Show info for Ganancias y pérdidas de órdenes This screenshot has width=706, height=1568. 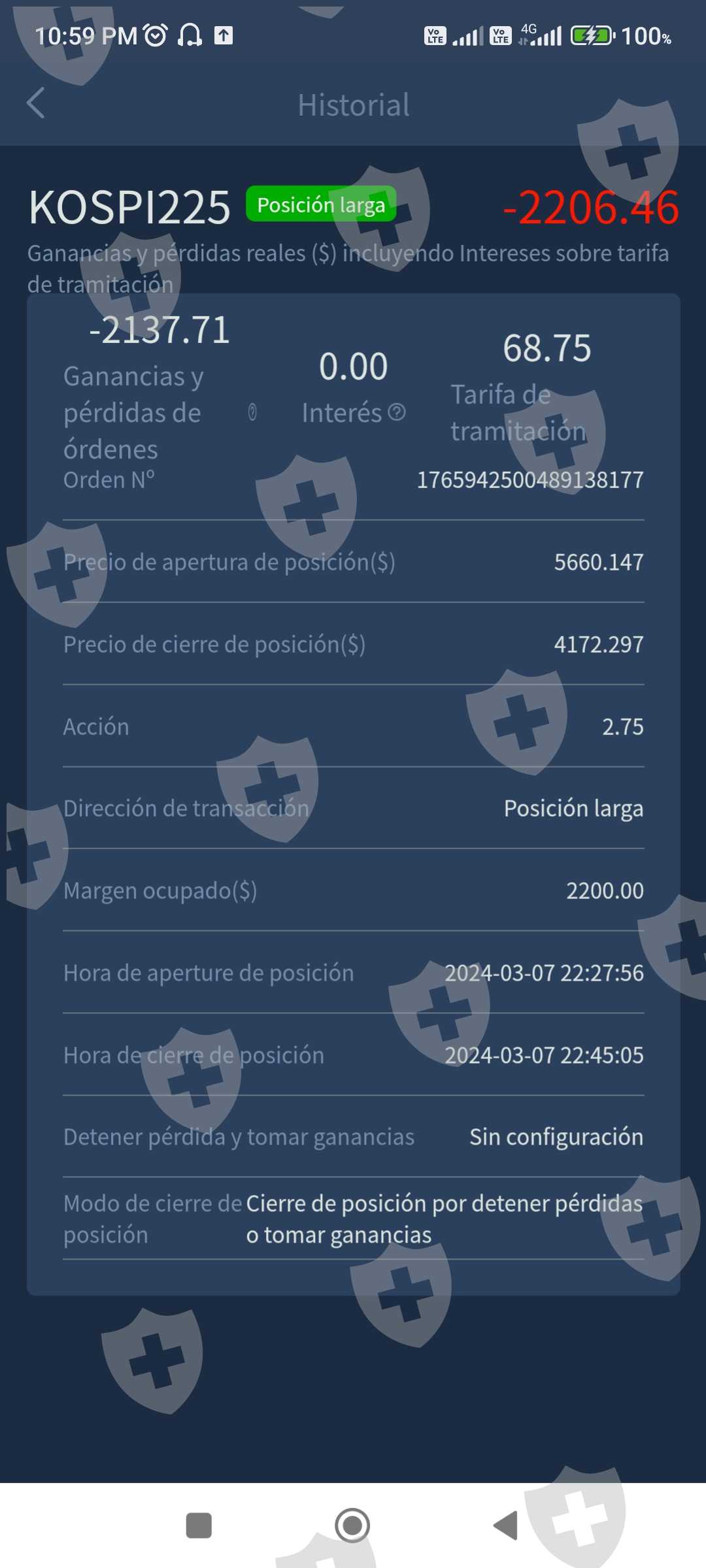[252, 412]
